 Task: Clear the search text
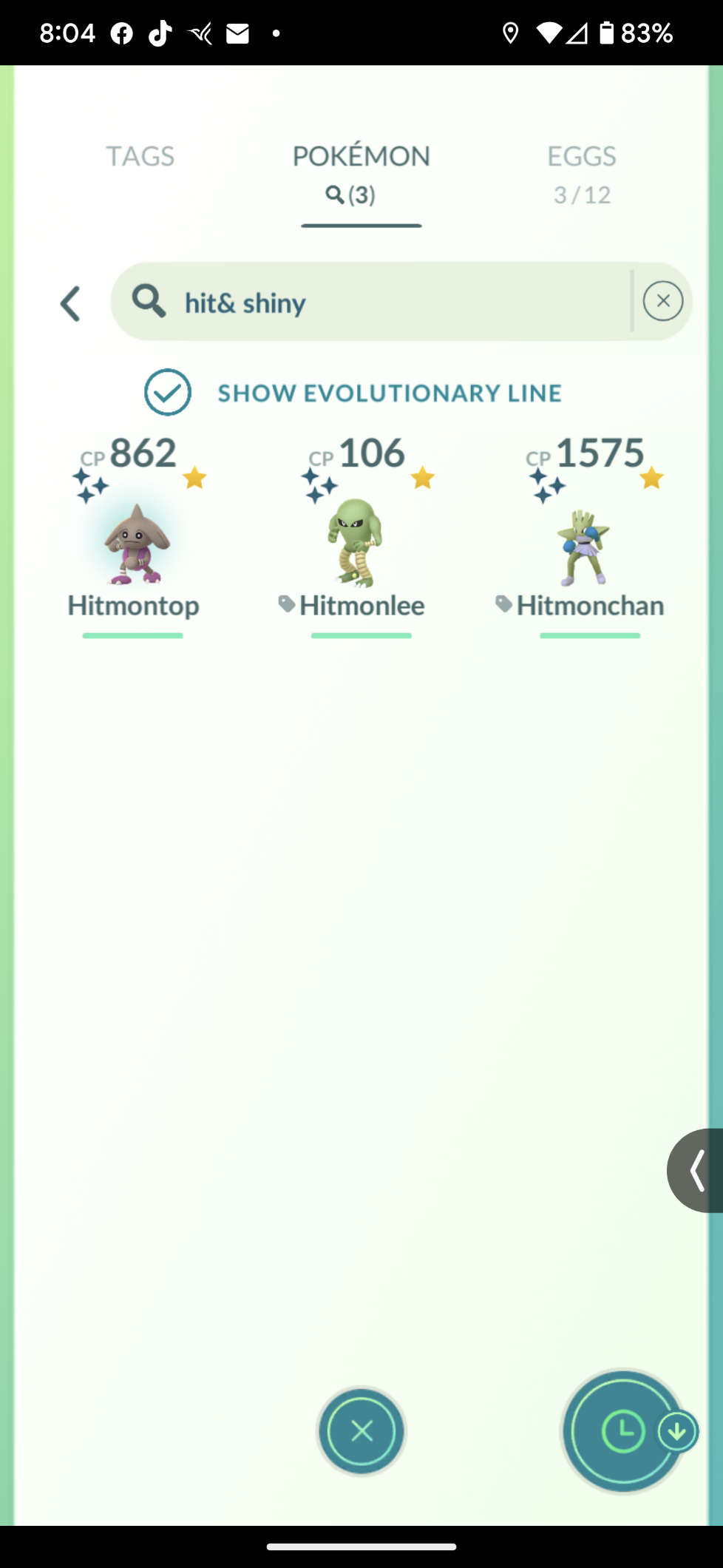(x=663, y=301)
